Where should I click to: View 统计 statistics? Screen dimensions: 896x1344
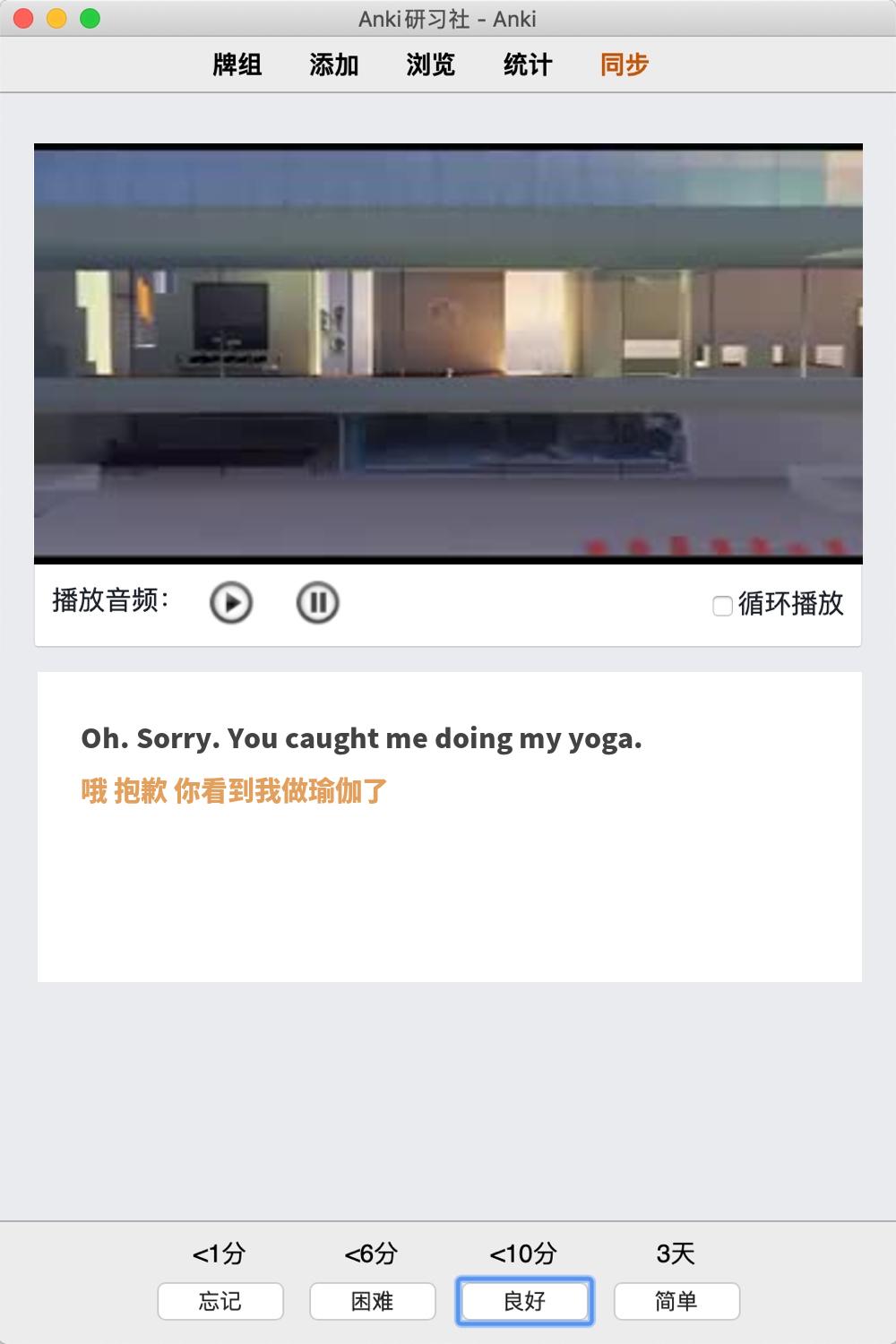(x=528, y=65)
